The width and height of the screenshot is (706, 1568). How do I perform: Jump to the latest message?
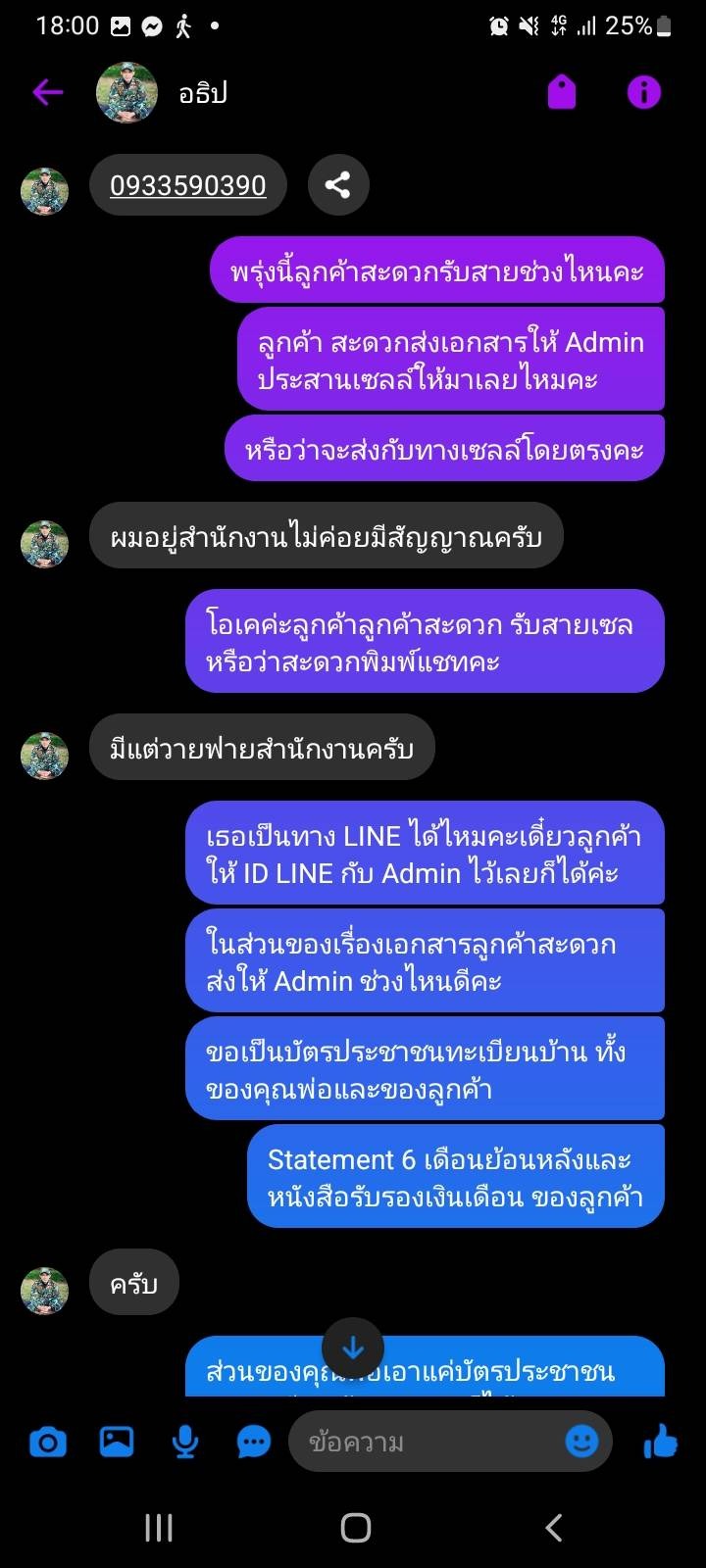(353, 1348)
